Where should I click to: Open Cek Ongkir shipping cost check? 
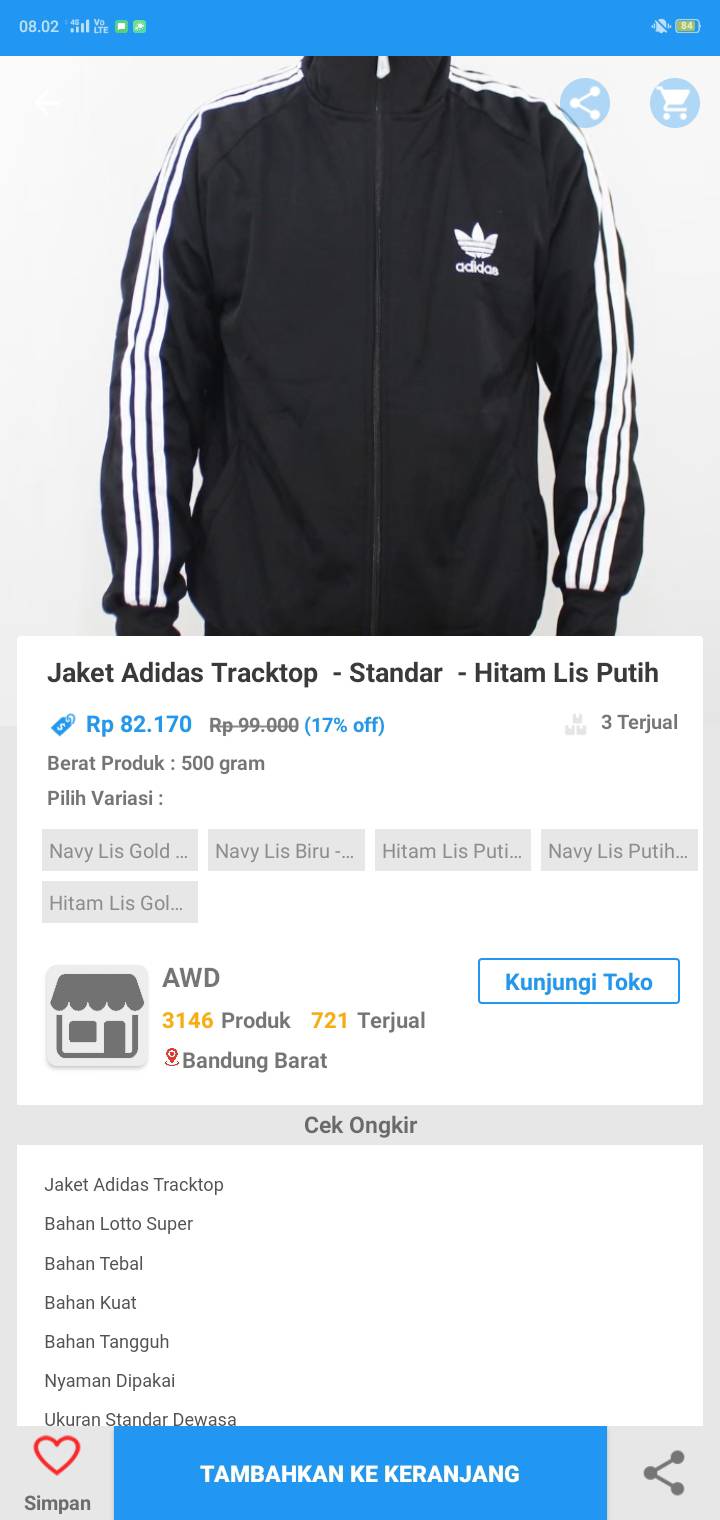[360, 1125]
